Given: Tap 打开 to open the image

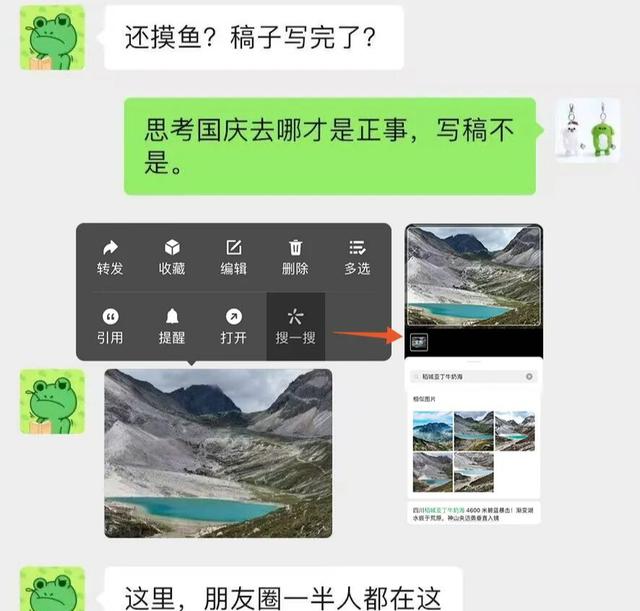Looking at the screenshot, I should click(234, 326).
